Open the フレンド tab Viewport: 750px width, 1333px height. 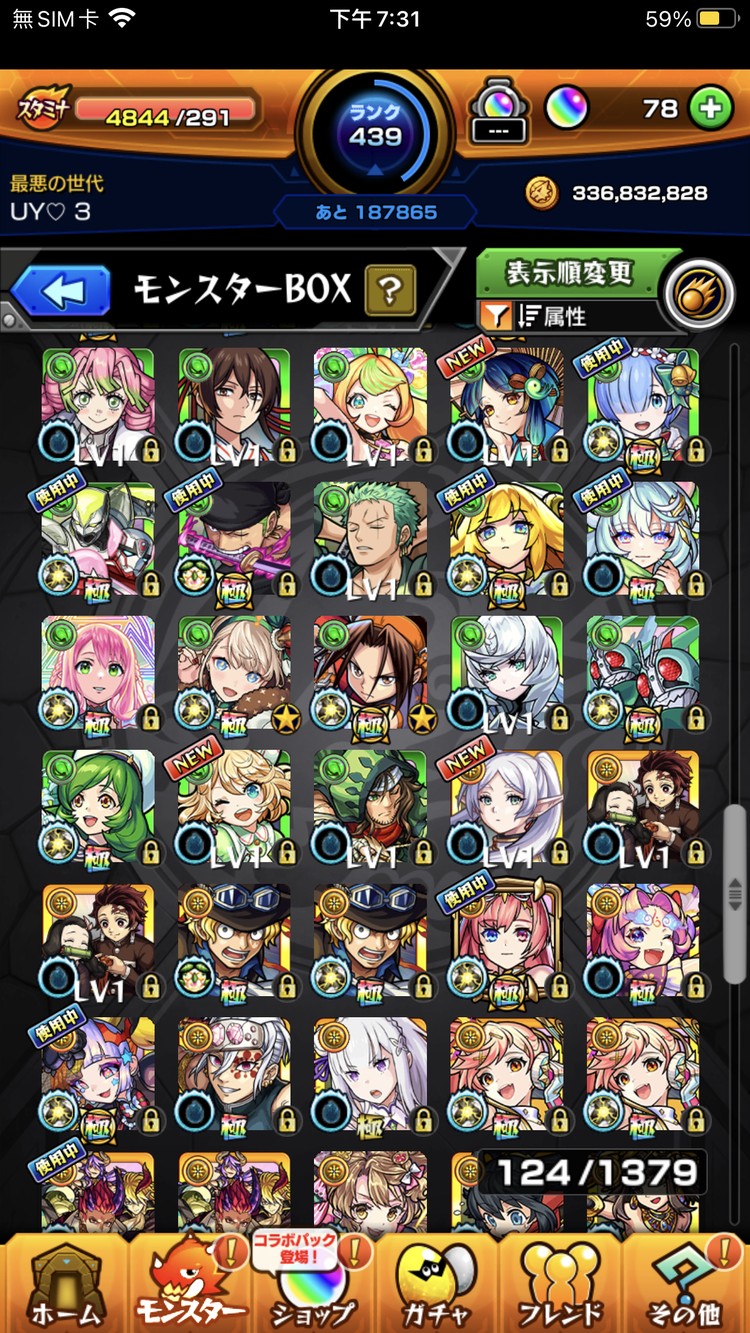tap(560, 1283)
